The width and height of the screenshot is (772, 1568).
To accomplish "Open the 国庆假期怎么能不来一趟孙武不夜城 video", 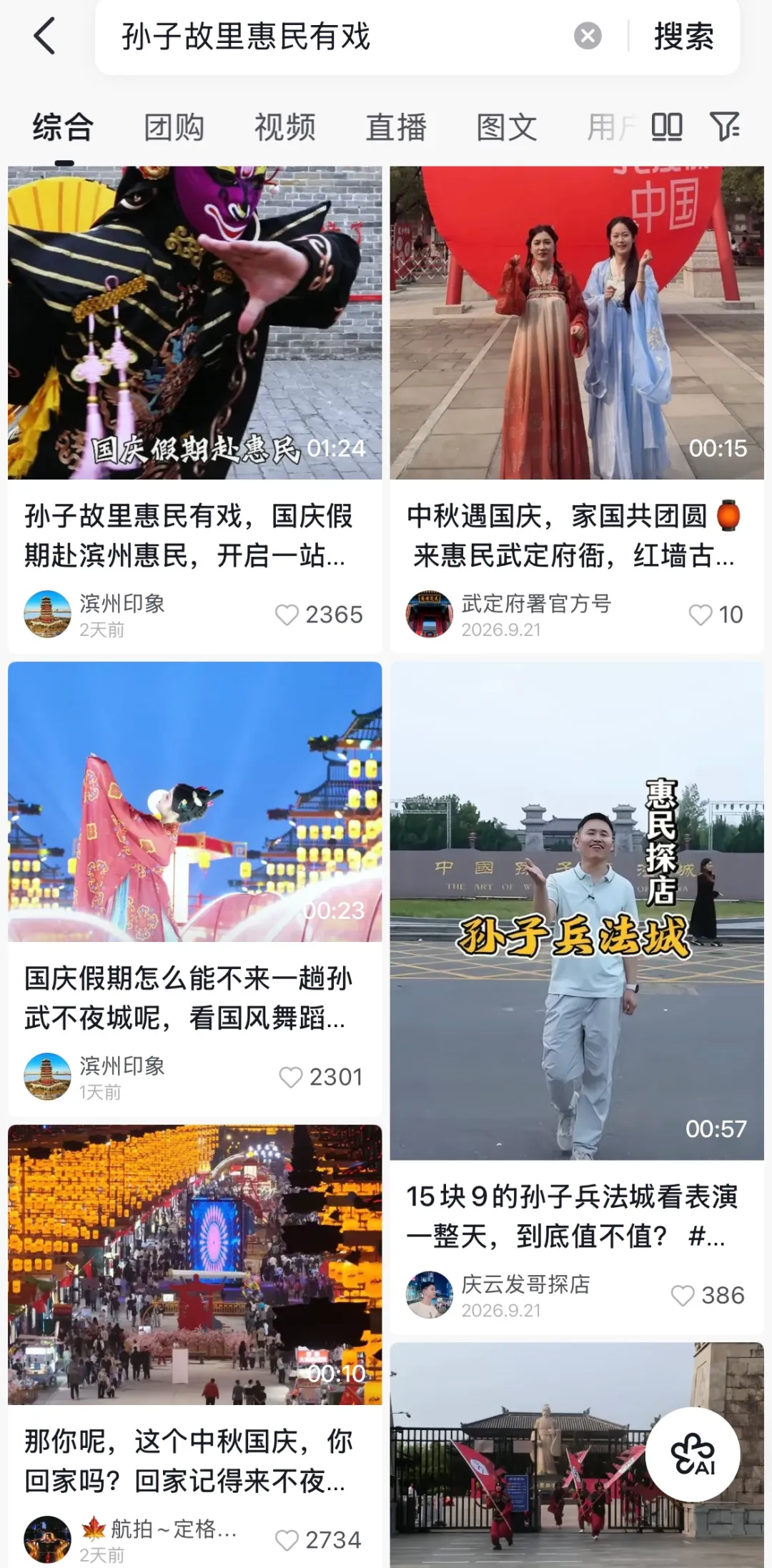I will point(195,801).
